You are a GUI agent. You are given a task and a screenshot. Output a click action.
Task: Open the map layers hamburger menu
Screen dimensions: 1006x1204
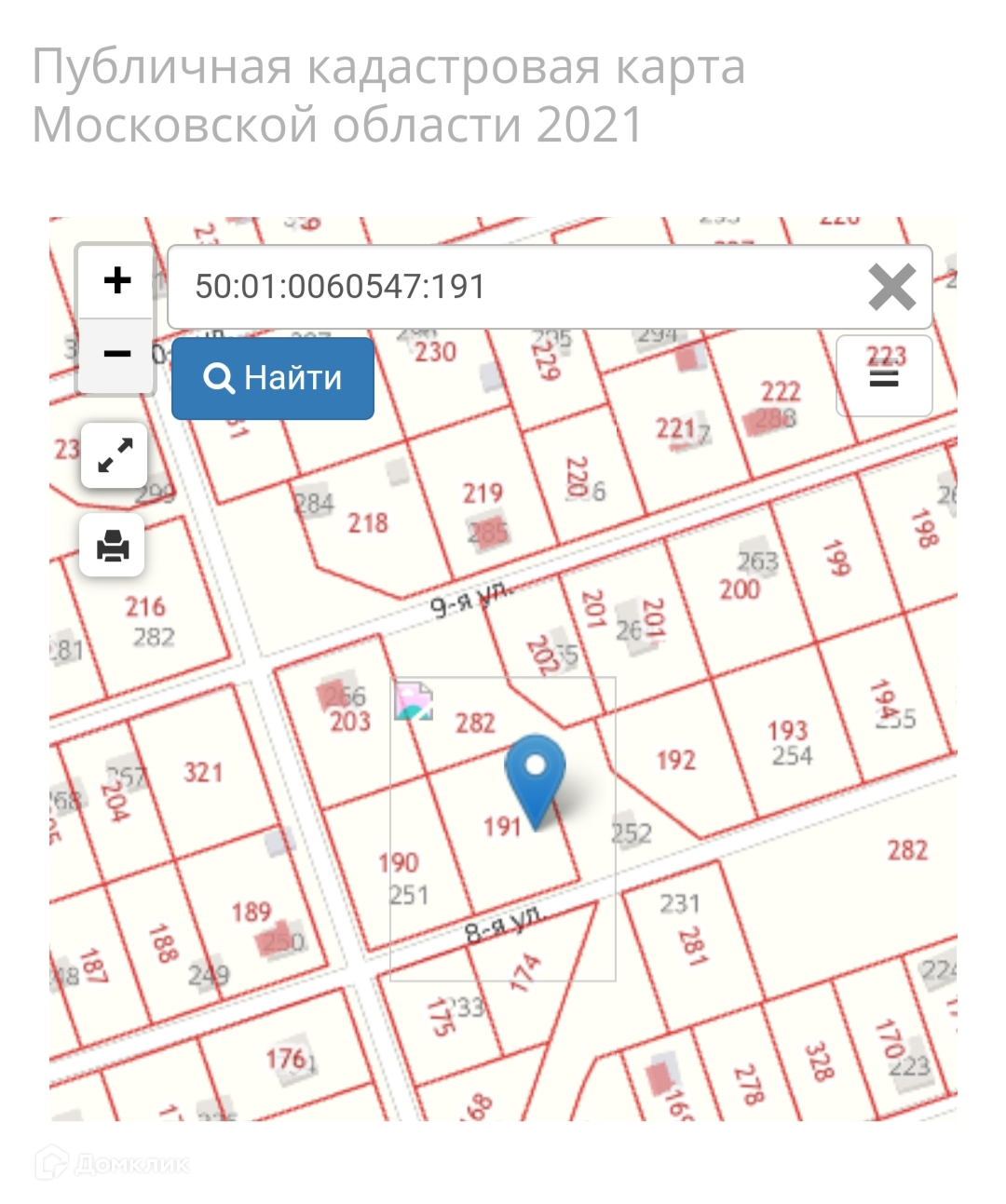(884, 376)
